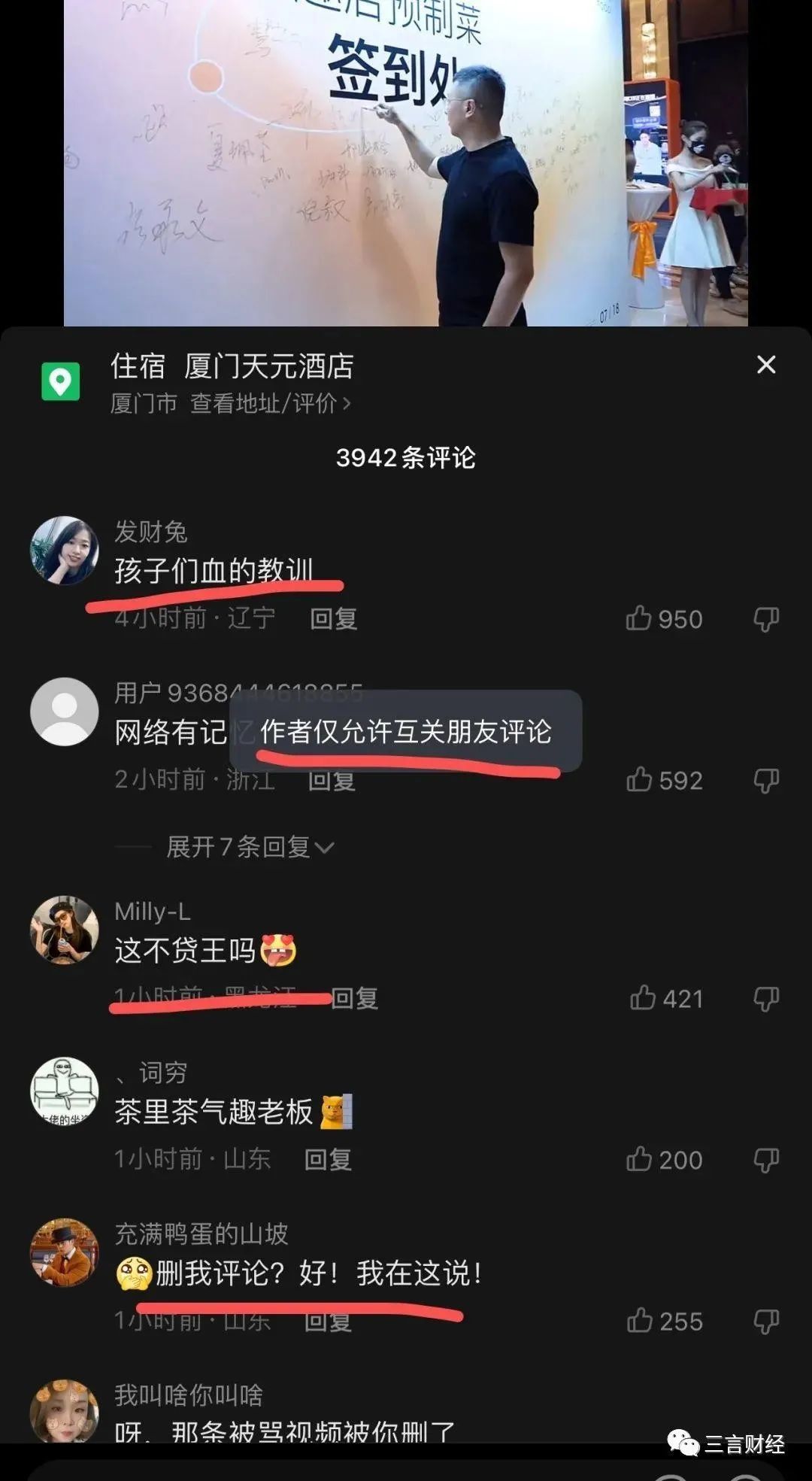Screen dimensions: 812x1481
Task: Reply to 词穷's comment
Action: click(328, 1160)
